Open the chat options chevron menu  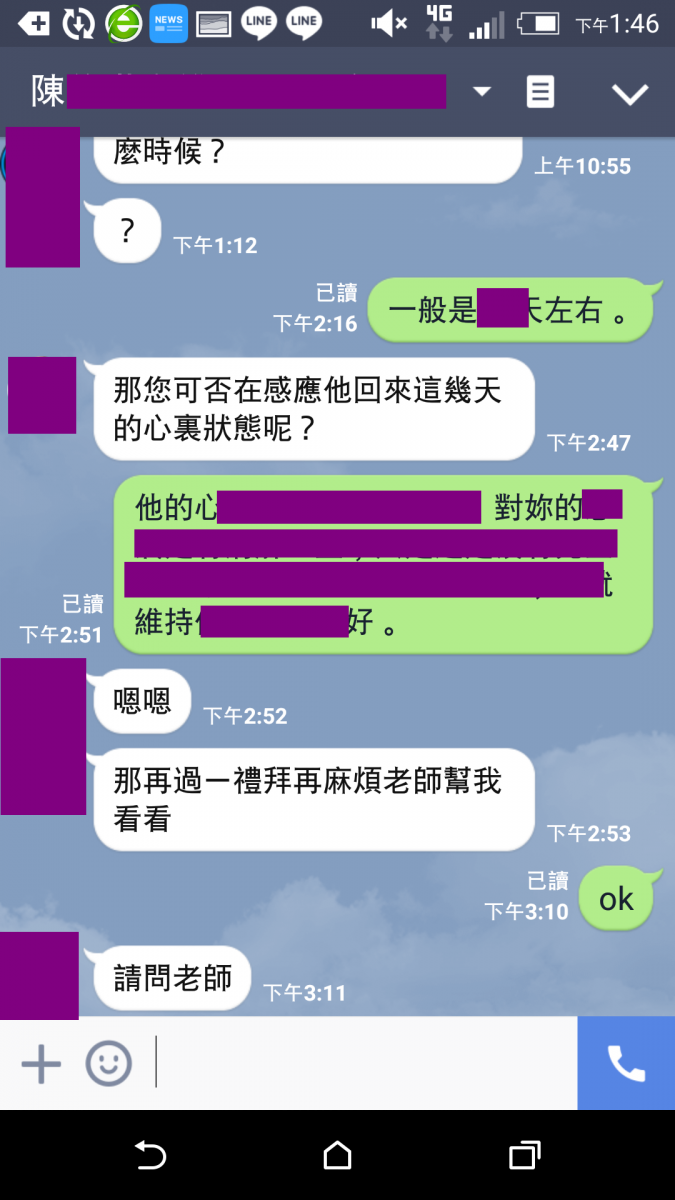(630, 93)
